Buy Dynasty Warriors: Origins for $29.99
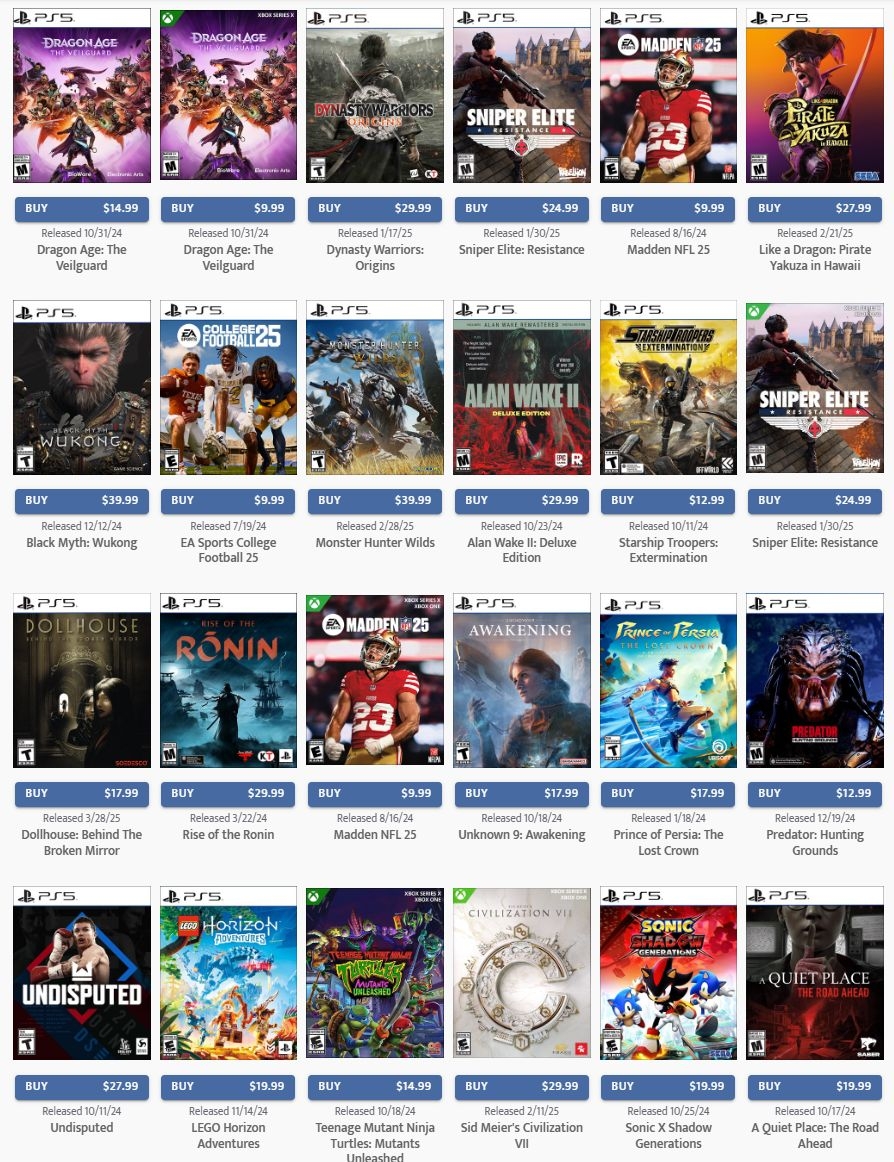Image resolution: width=894 pixels, height=1162 pixels. tap(375, 208)
